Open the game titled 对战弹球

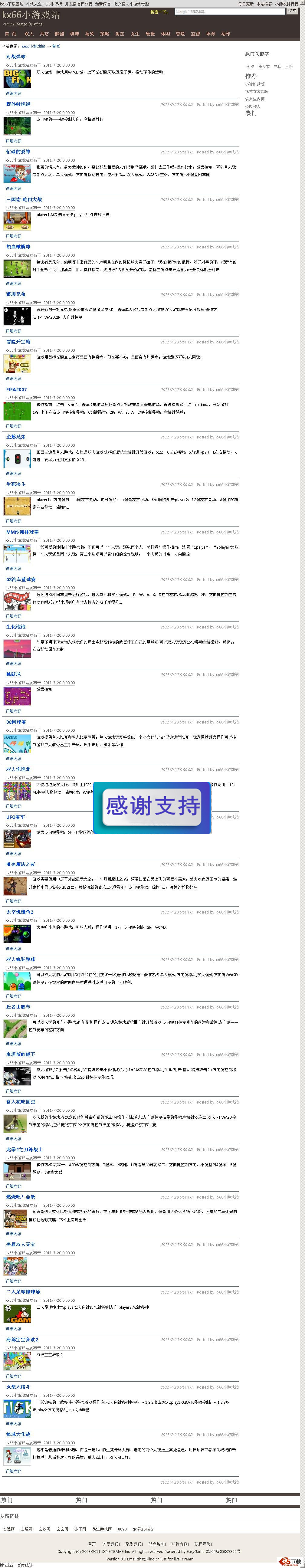(16, 57)
